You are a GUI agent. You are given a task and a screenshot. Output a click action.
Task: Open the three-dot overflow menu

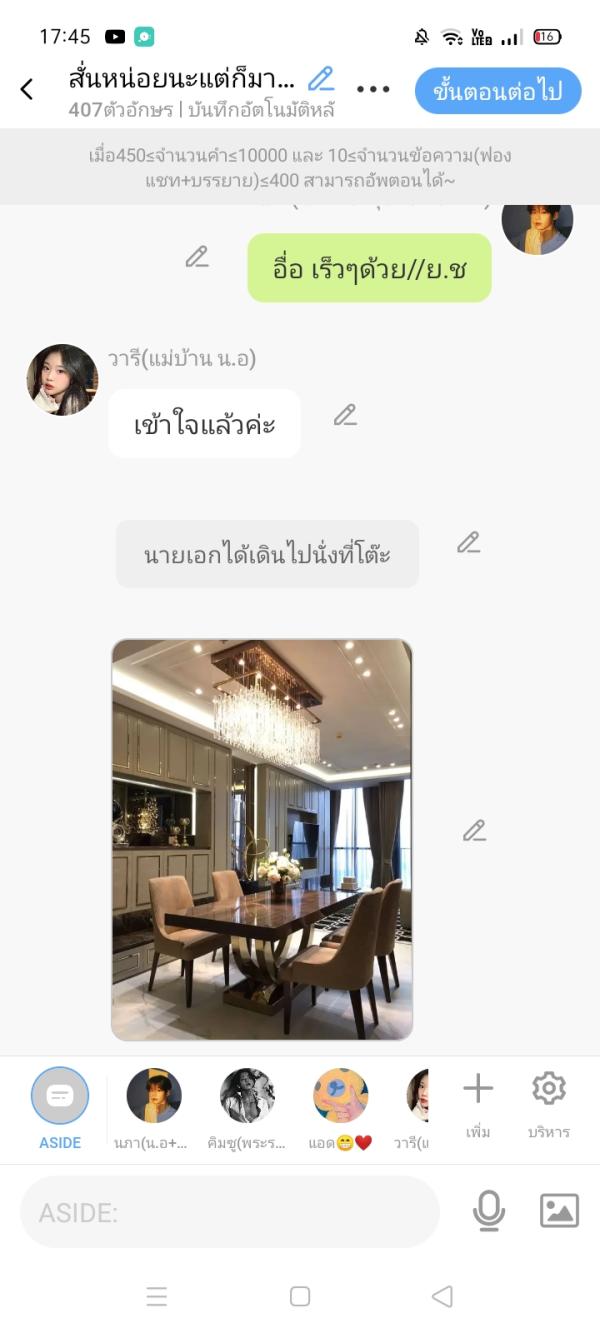(373, 89)
